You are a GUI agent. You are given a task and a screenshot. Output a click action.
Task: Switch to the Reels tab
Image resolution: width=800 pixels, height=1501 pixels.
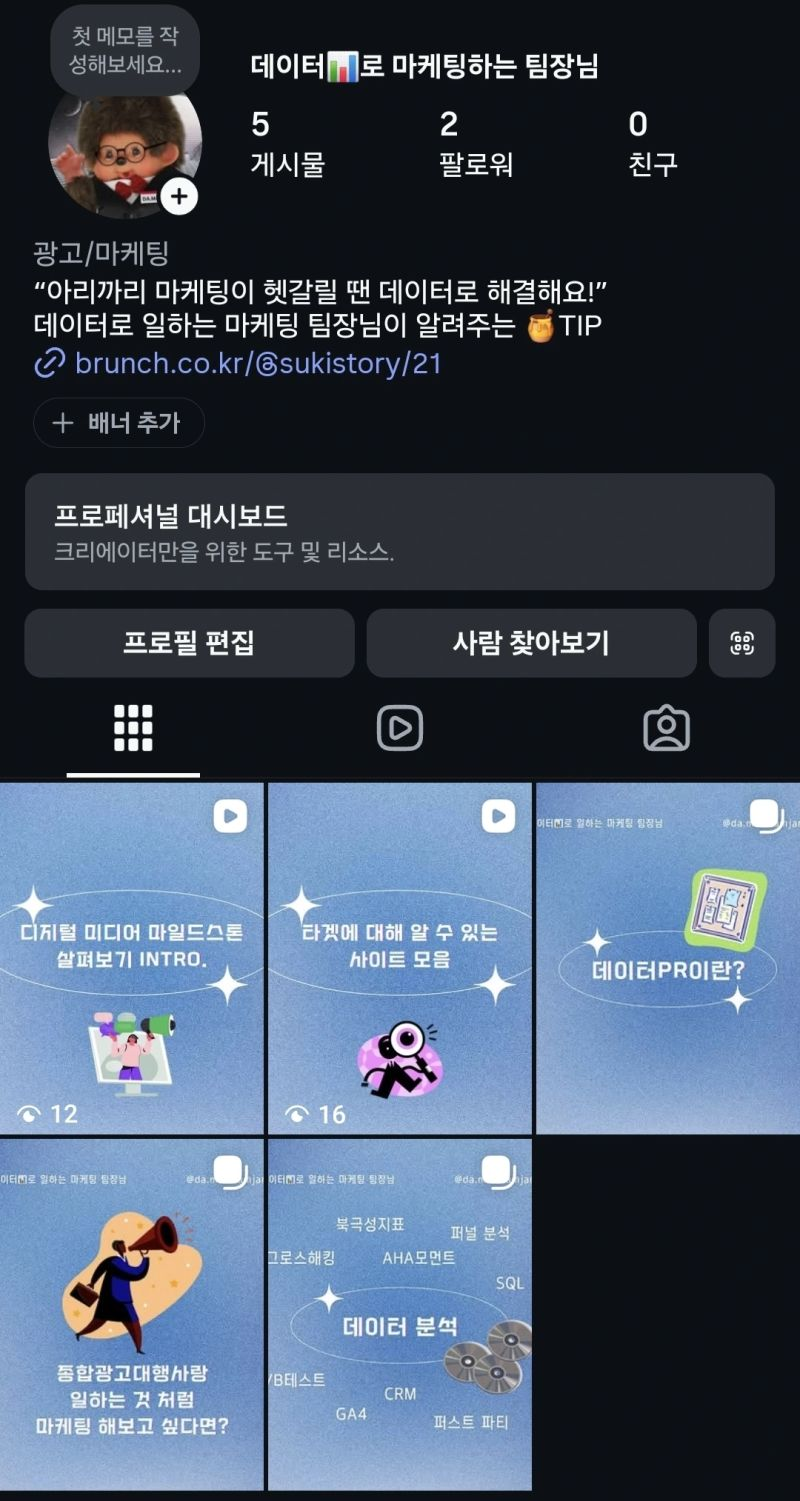point(400,728)
